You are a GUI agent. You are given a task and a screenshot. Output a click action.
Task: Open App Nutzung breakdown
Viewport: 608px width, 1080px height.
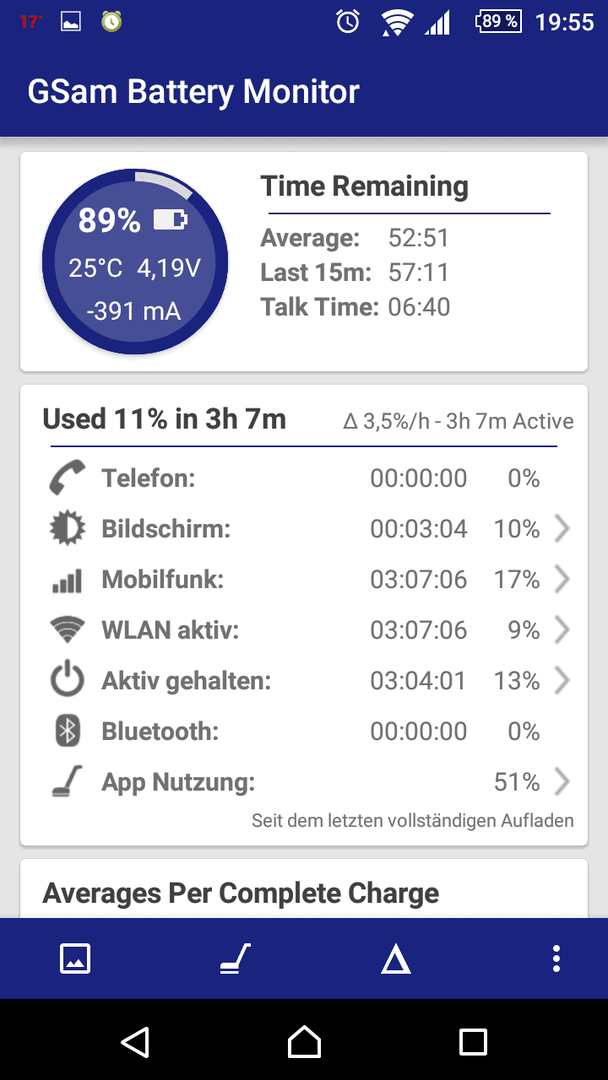pyautogui.click(x=304, y=782)
